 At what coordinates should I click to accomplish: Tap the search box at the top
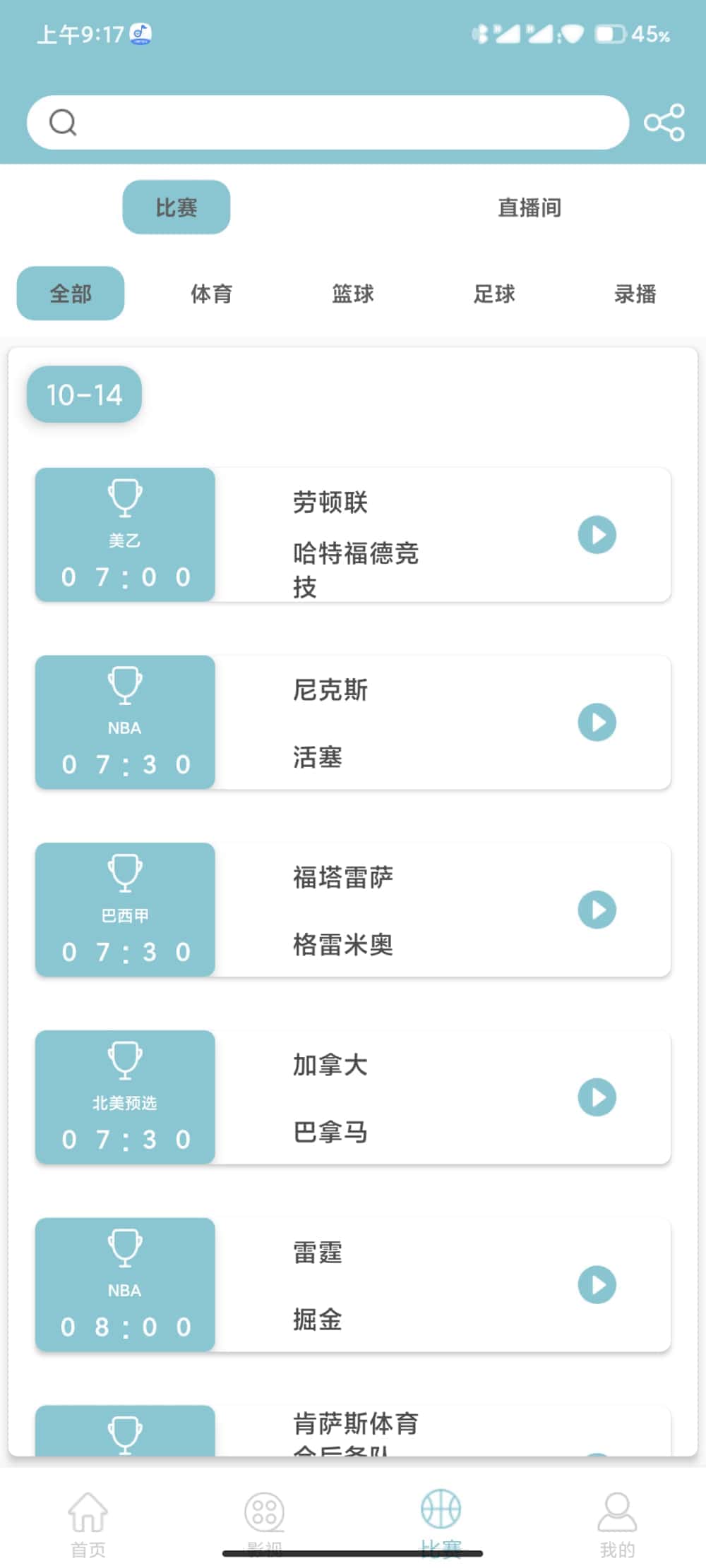point(328,122)
